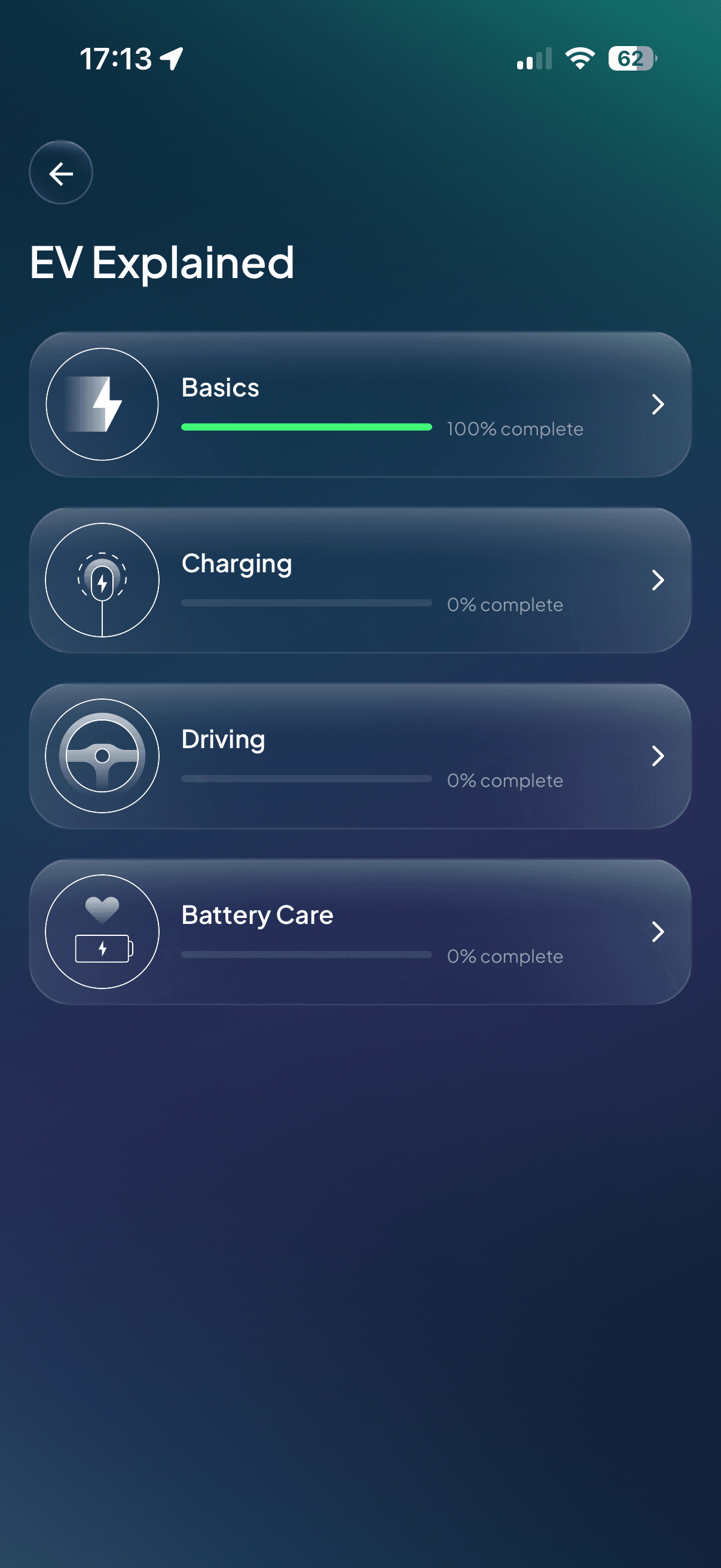Select the steering wheel Driving icon
The image size is (721, 1568).
[102, 755]
